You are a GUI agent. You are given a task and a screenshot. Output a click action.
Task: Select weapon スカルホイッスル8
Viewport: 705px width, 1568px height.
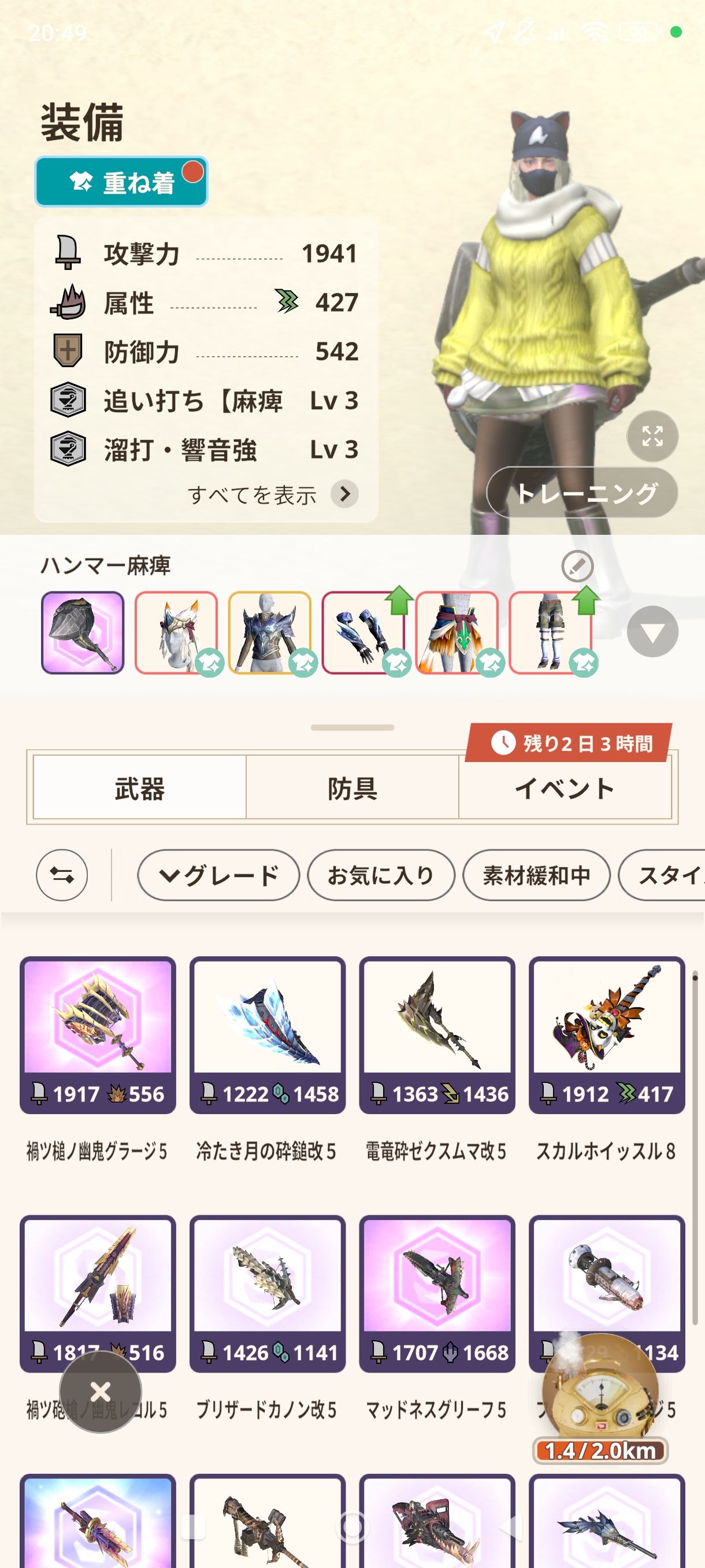(x=606, y=1035)
